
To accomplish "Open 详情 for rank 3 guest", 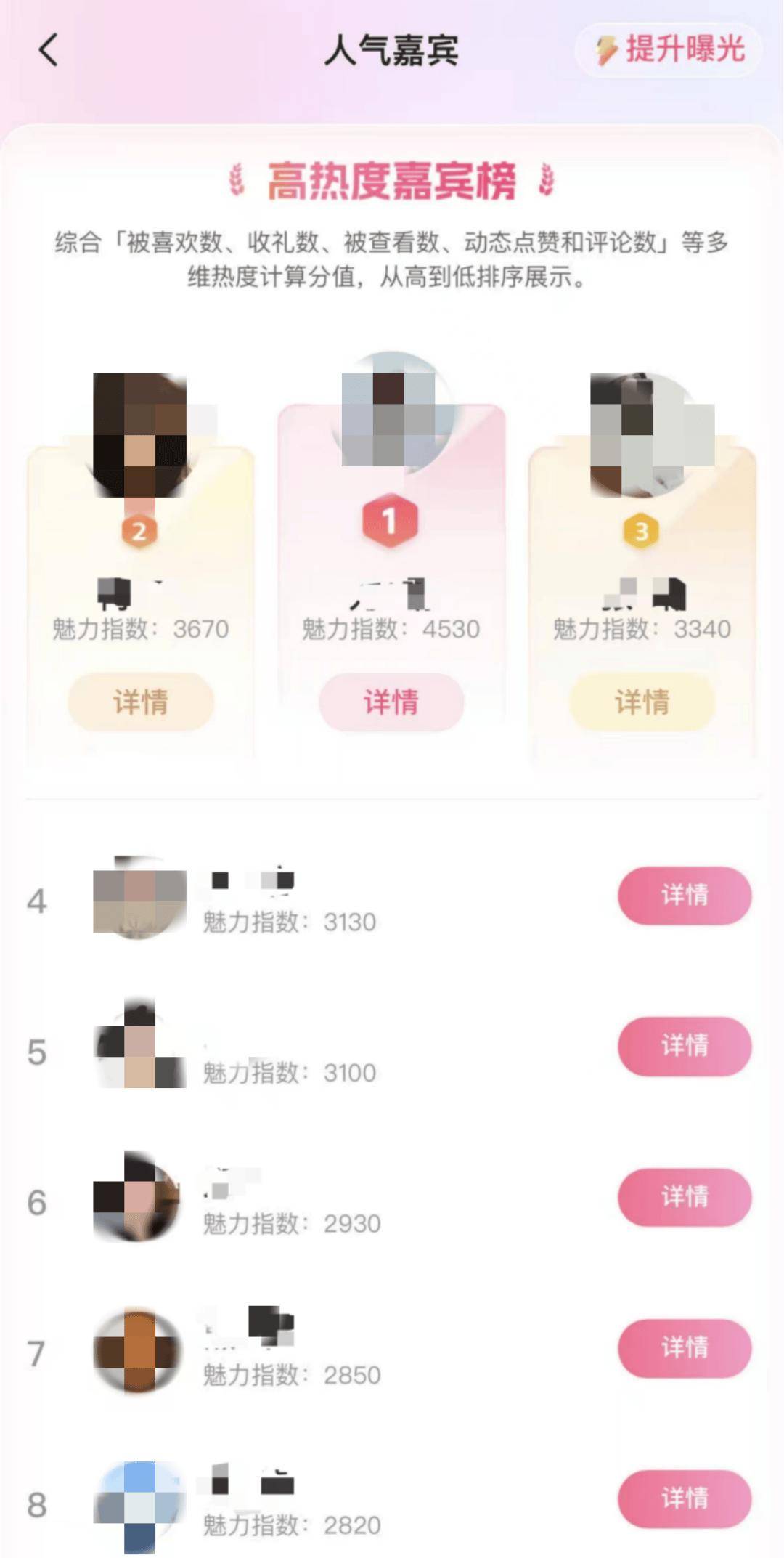I will pyautogui.click(x=642, y=702).
